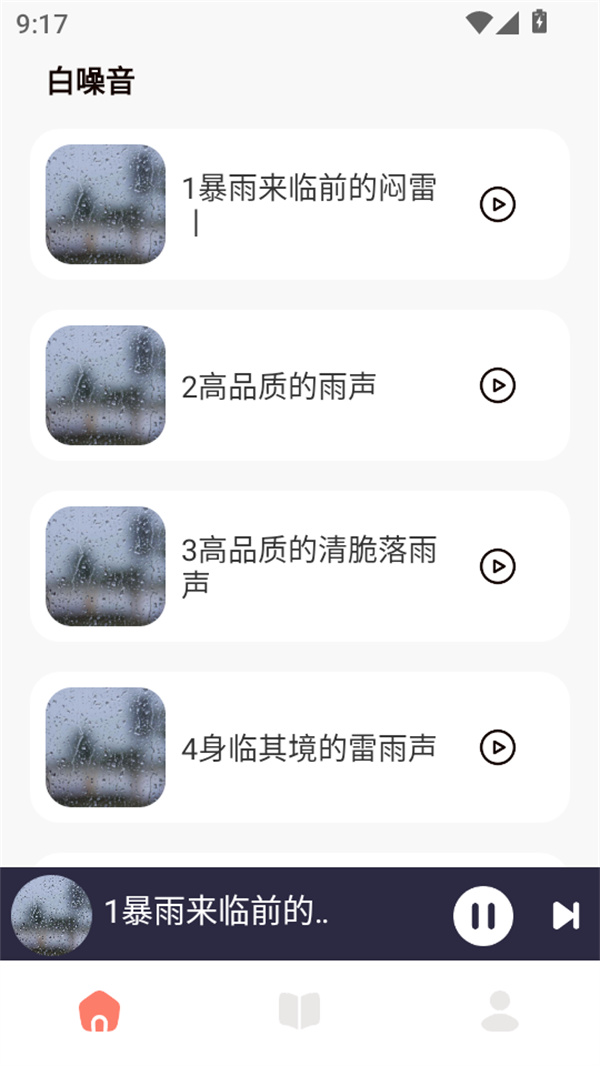Open the now-playing bar cover thumbnail
600x1066 pixels.
point(51,915)
